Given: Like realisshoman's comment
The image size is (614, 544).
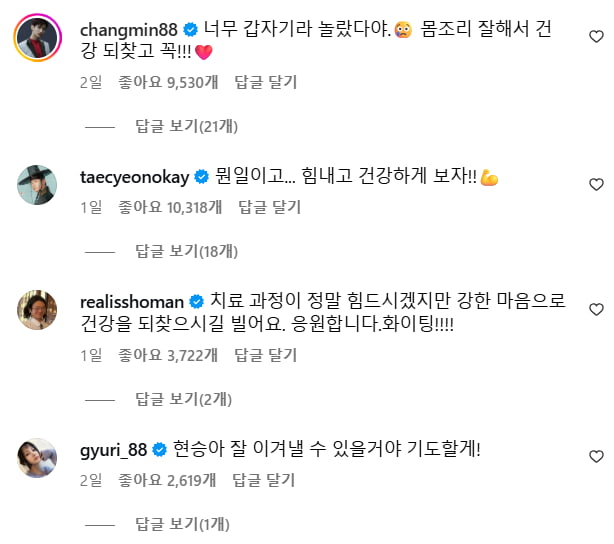Looking at the screenshot, I should [x=595, y=310].
